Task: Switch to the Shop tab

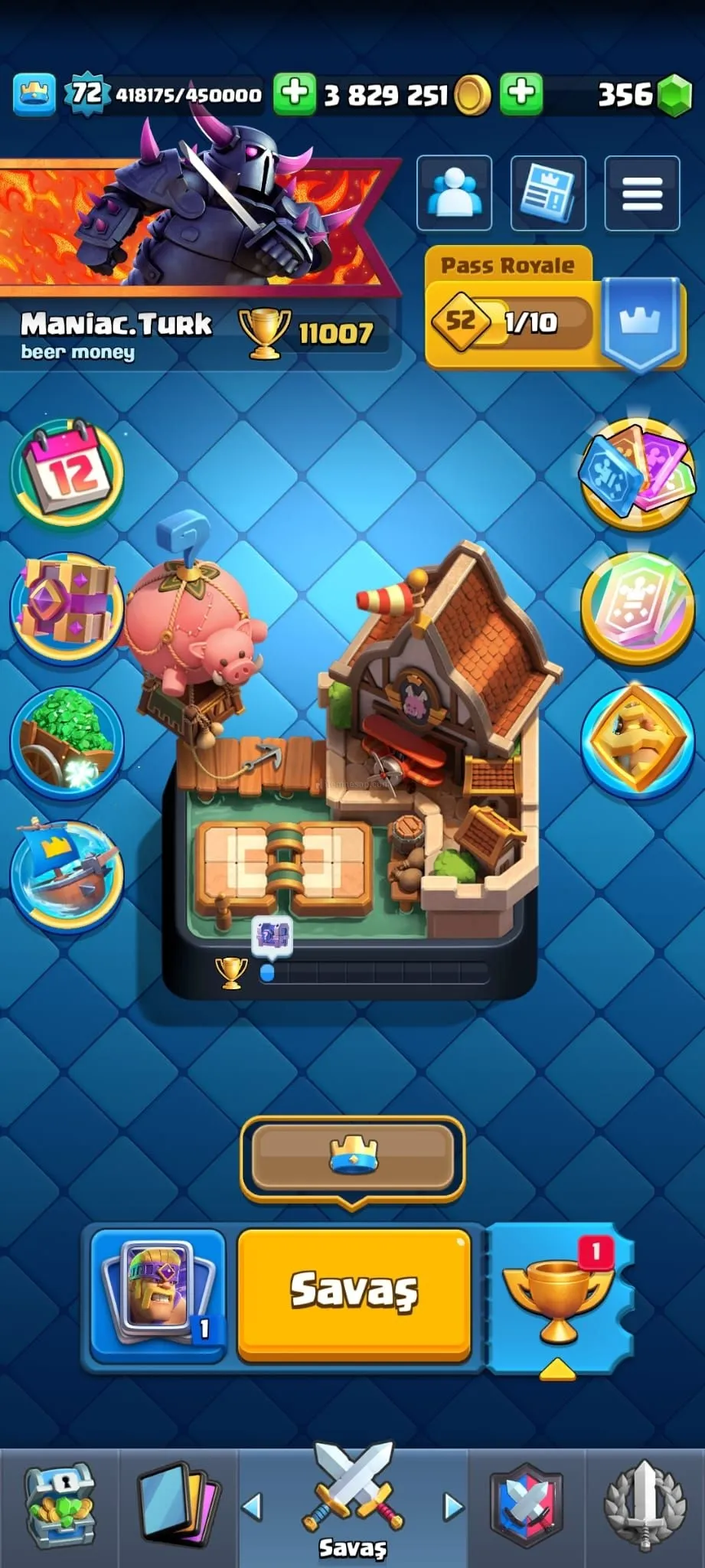Action: point(60,1507)
